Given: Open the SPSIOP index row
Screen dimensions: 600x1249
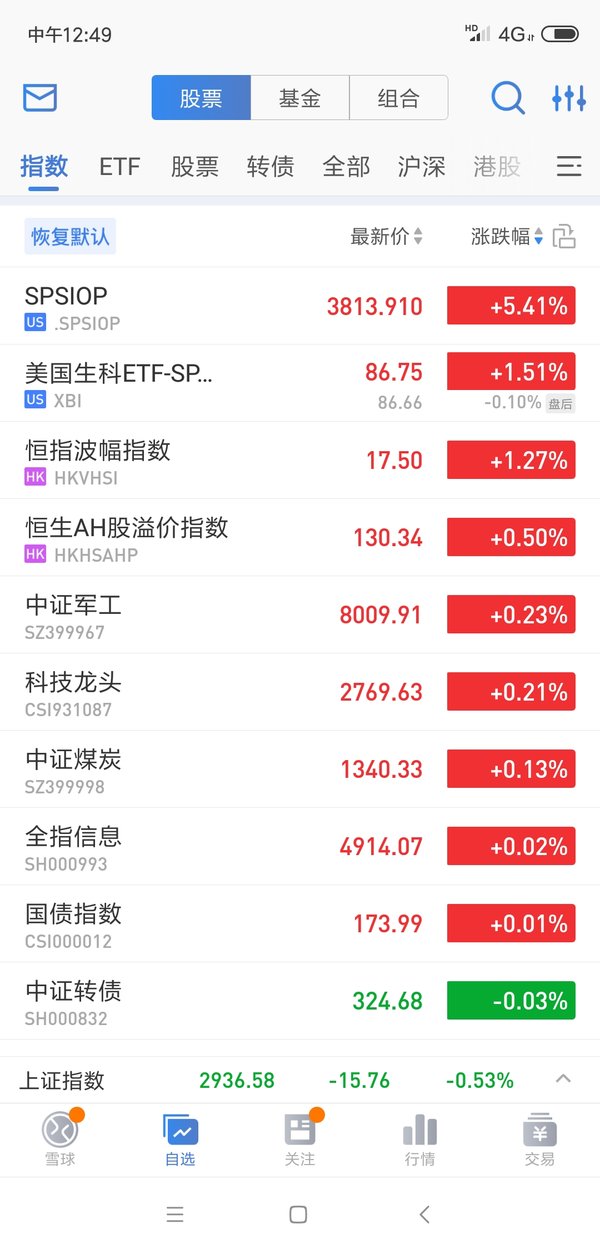Looking at the screenshot, I should (300, 306).
